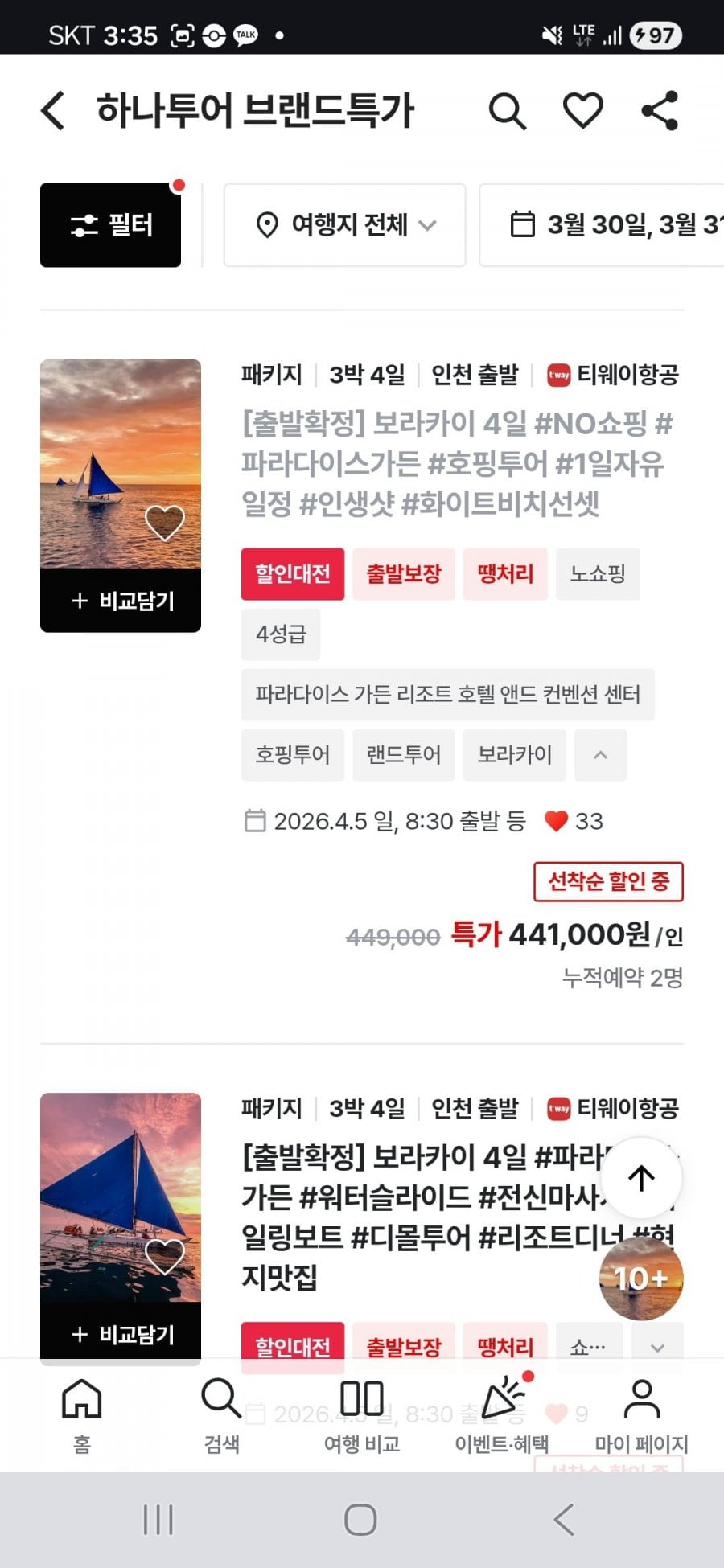Add the #NO쇼핑 보라카이 package to 비교담기
Viewport: 724px width, 1568px height.
pos(121,601)
